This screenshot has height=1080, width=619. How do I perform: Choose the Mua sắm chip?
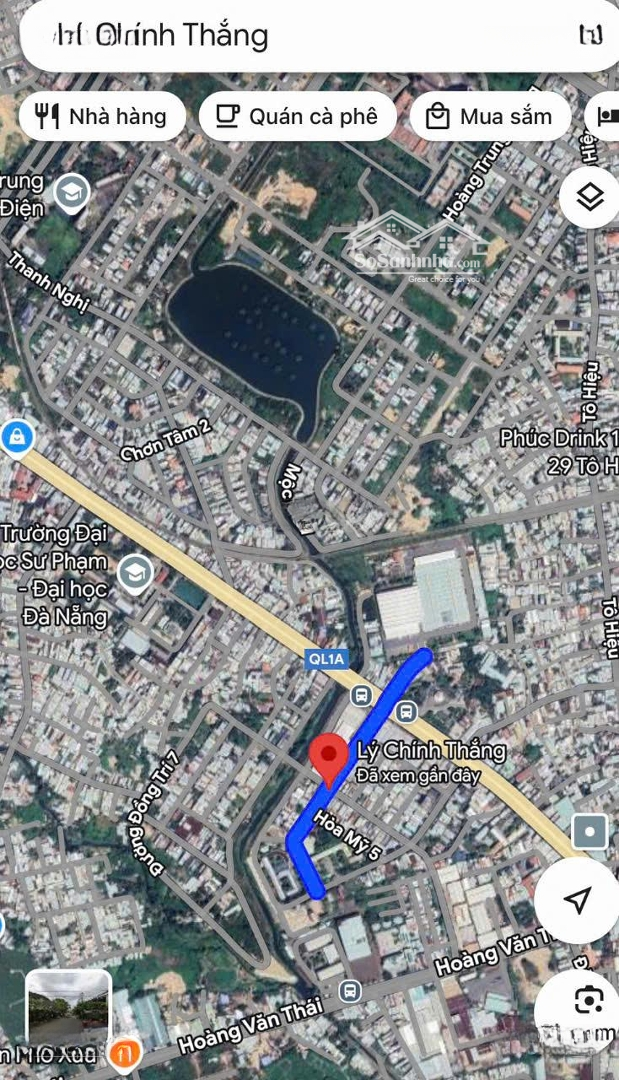click(490, 116)
